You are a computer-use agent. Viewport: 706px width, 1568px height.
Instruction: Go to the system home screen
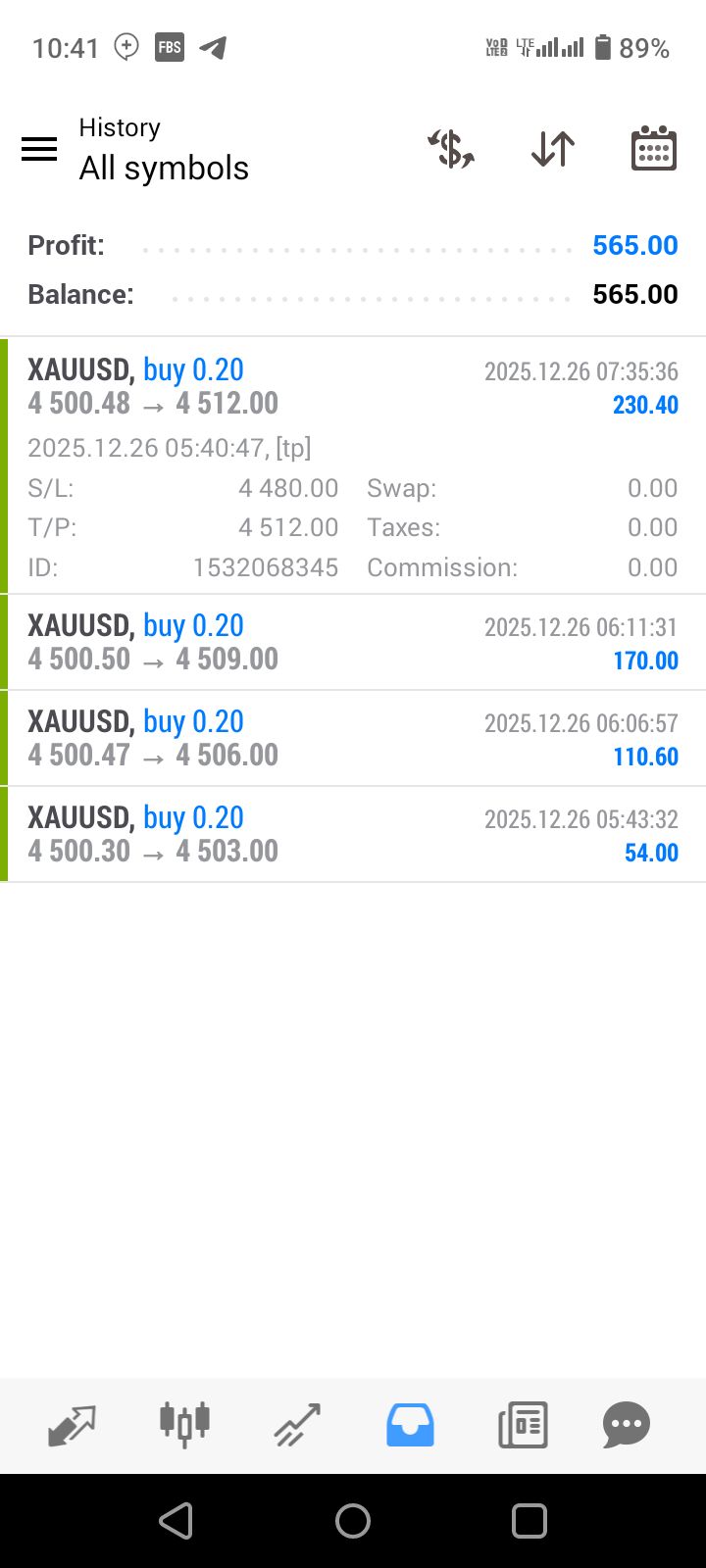(x=353, y=1521)
